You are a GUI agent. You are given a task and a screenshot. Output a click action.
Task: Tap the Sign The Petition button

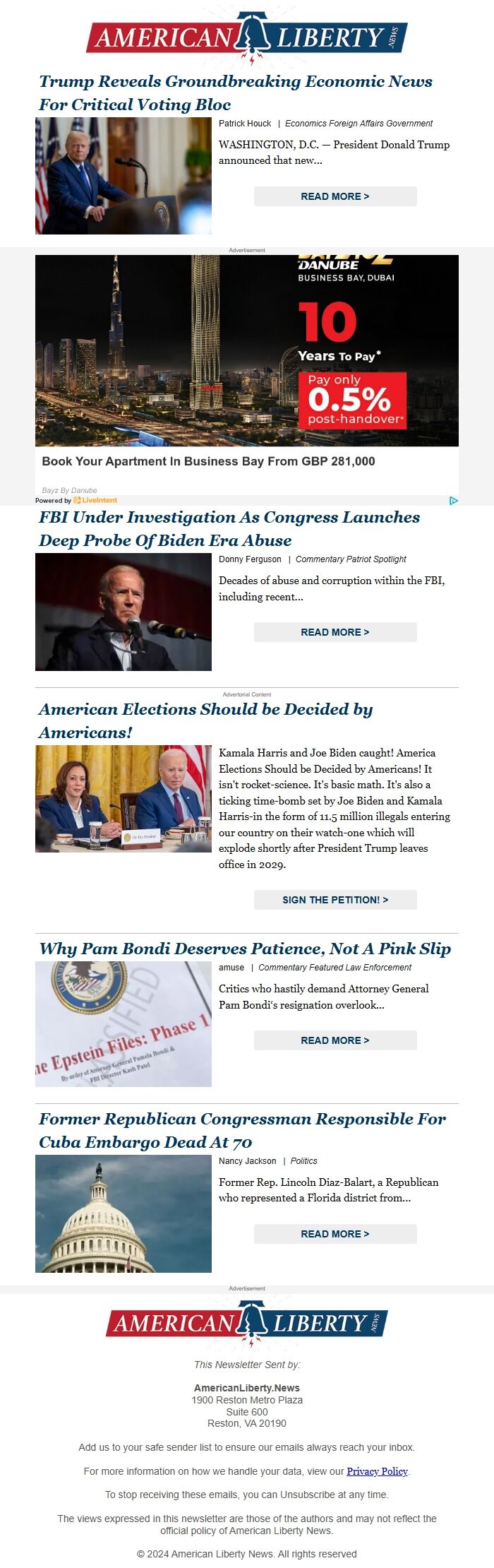[x=335, y=900]
